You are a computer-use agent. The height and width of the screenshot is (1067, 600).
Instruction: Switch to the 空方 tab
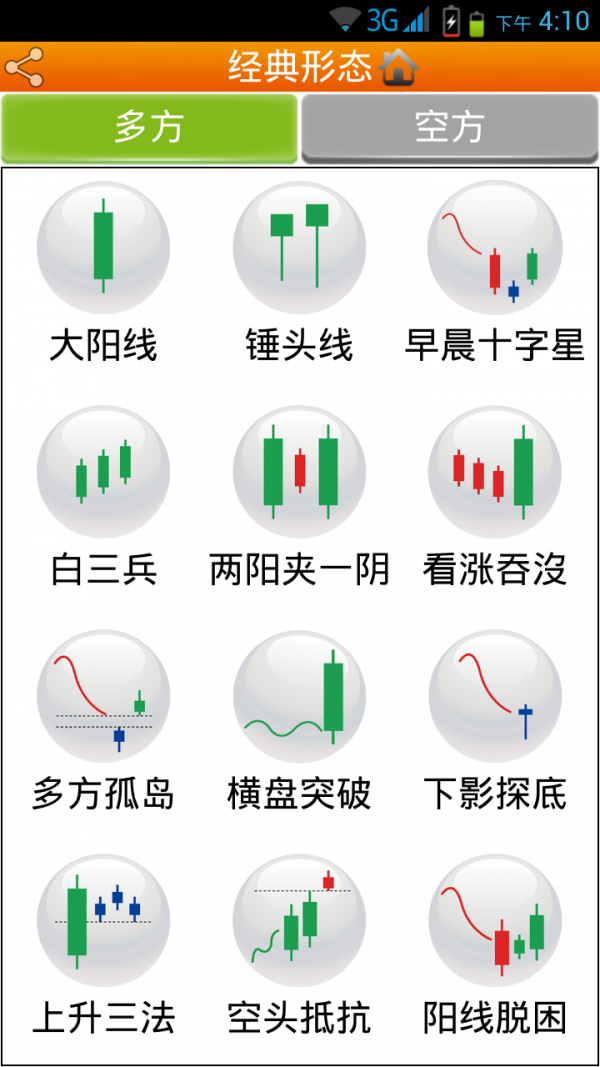click(449, 128)
